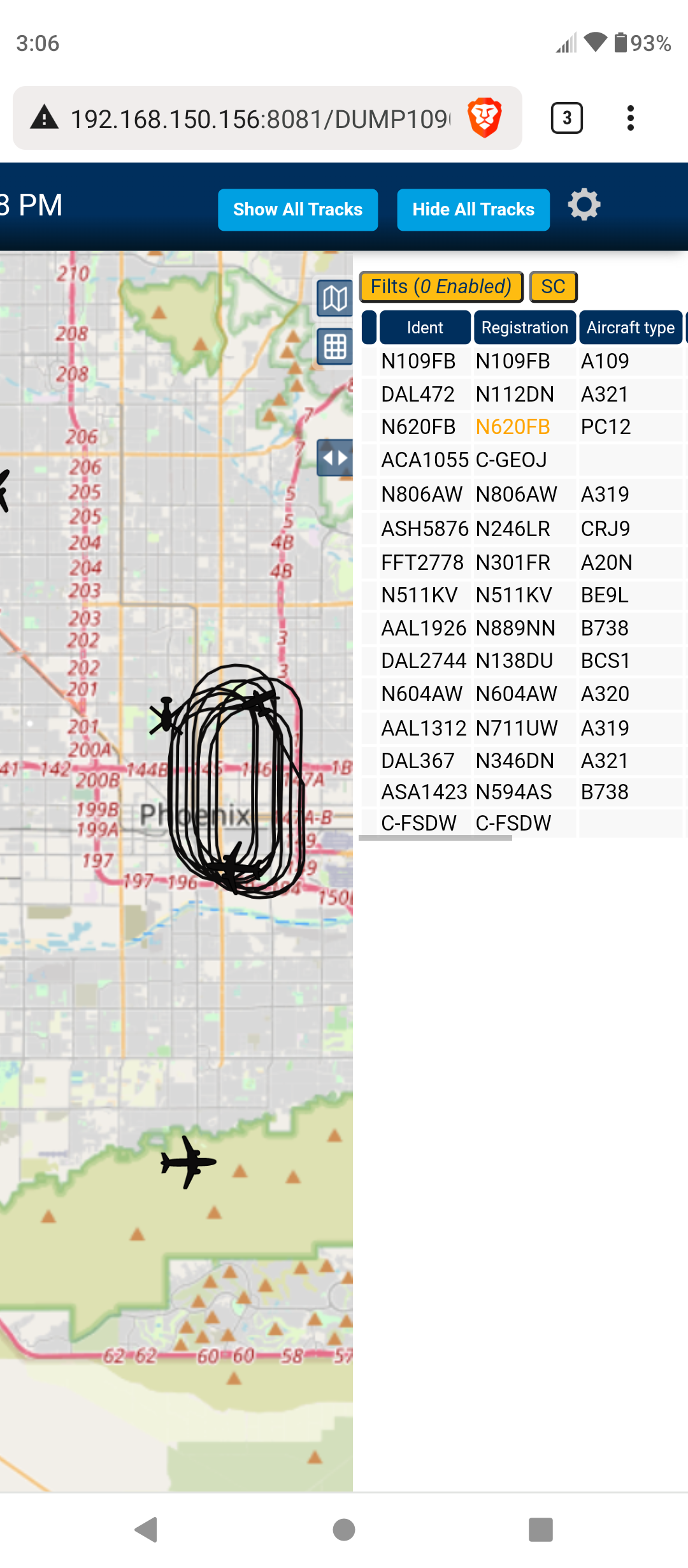Select aircraft row AAL1926
Viewport: 688px width, 1568px height.
point(522,628)
